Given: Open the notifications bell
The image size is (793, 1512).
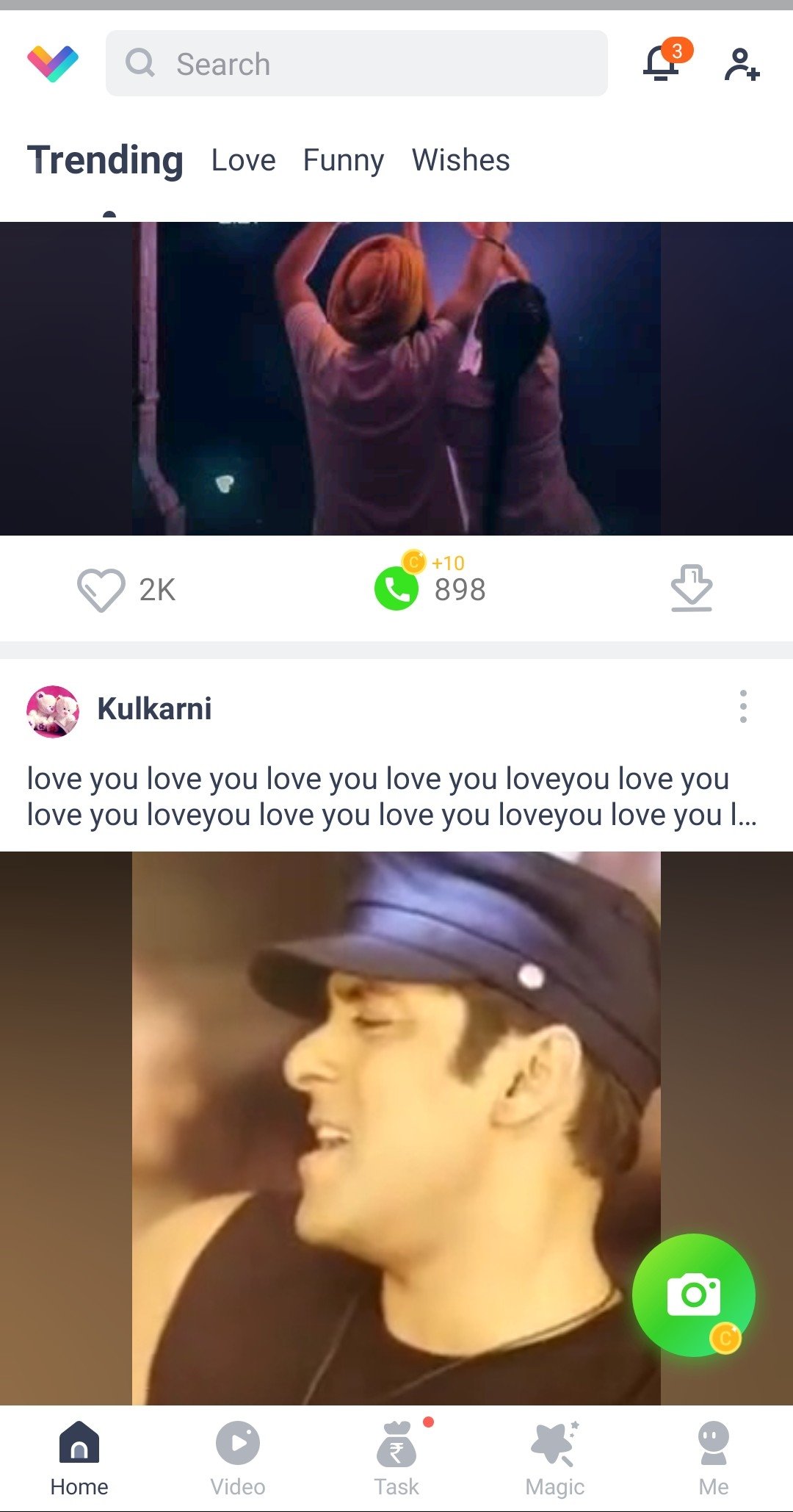Looking at the screenshot, I should pos(661,63).
